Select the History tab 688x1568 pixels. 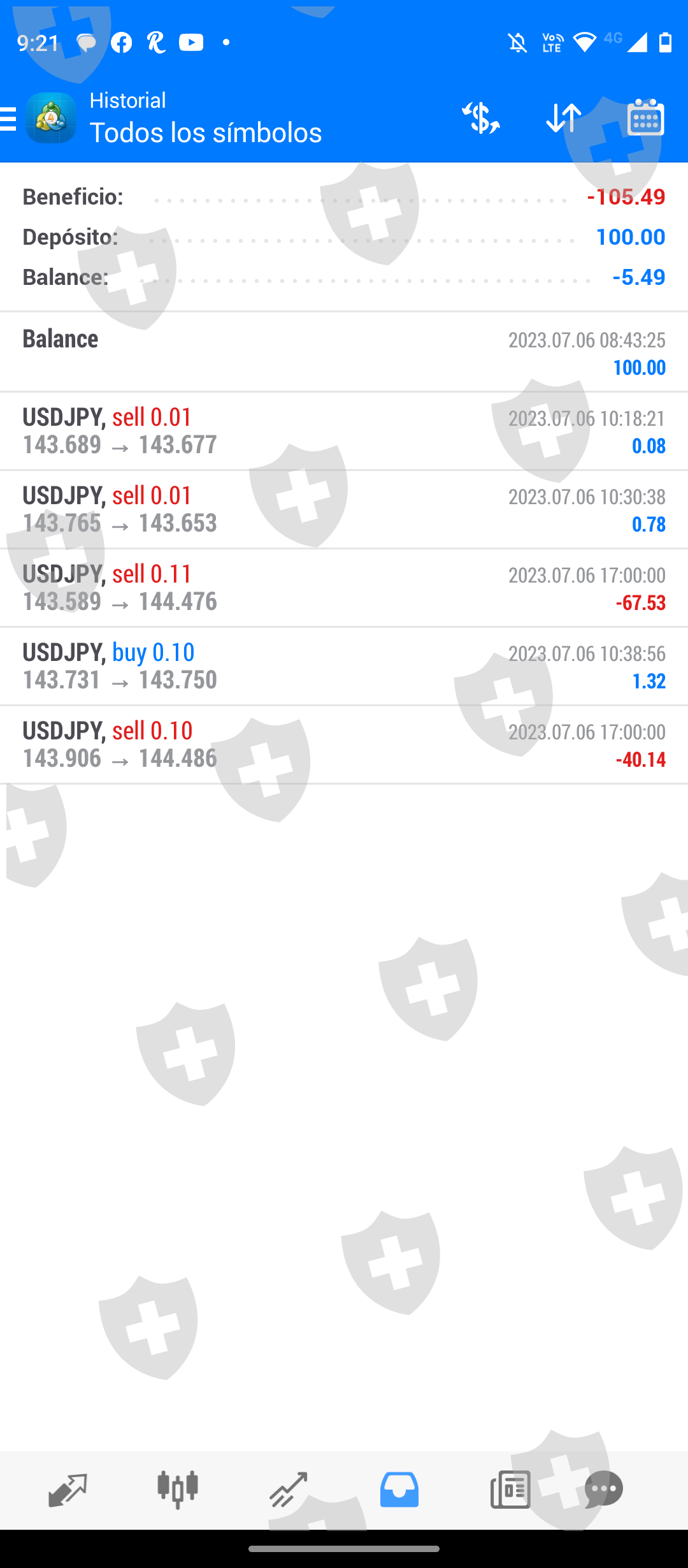tap(399, 1490)
